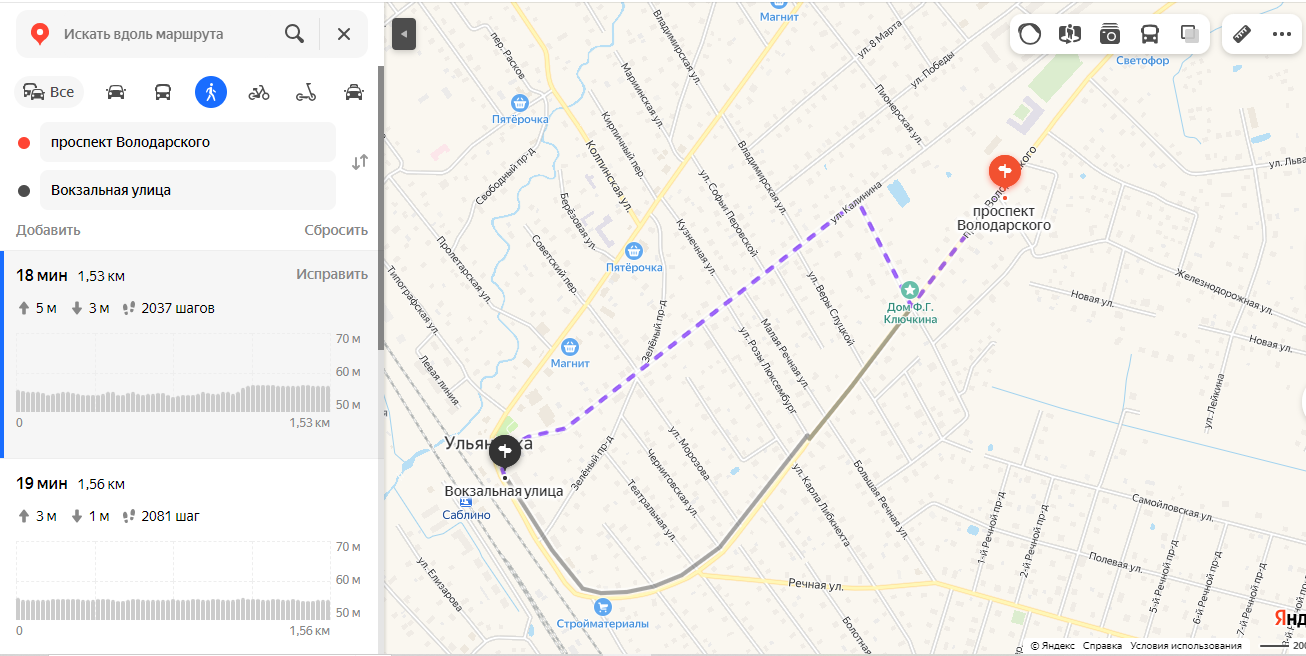Select the scooter route mode
This screenshot has width=1306, height=656.
pyautogui.click(x=306, y=92)
